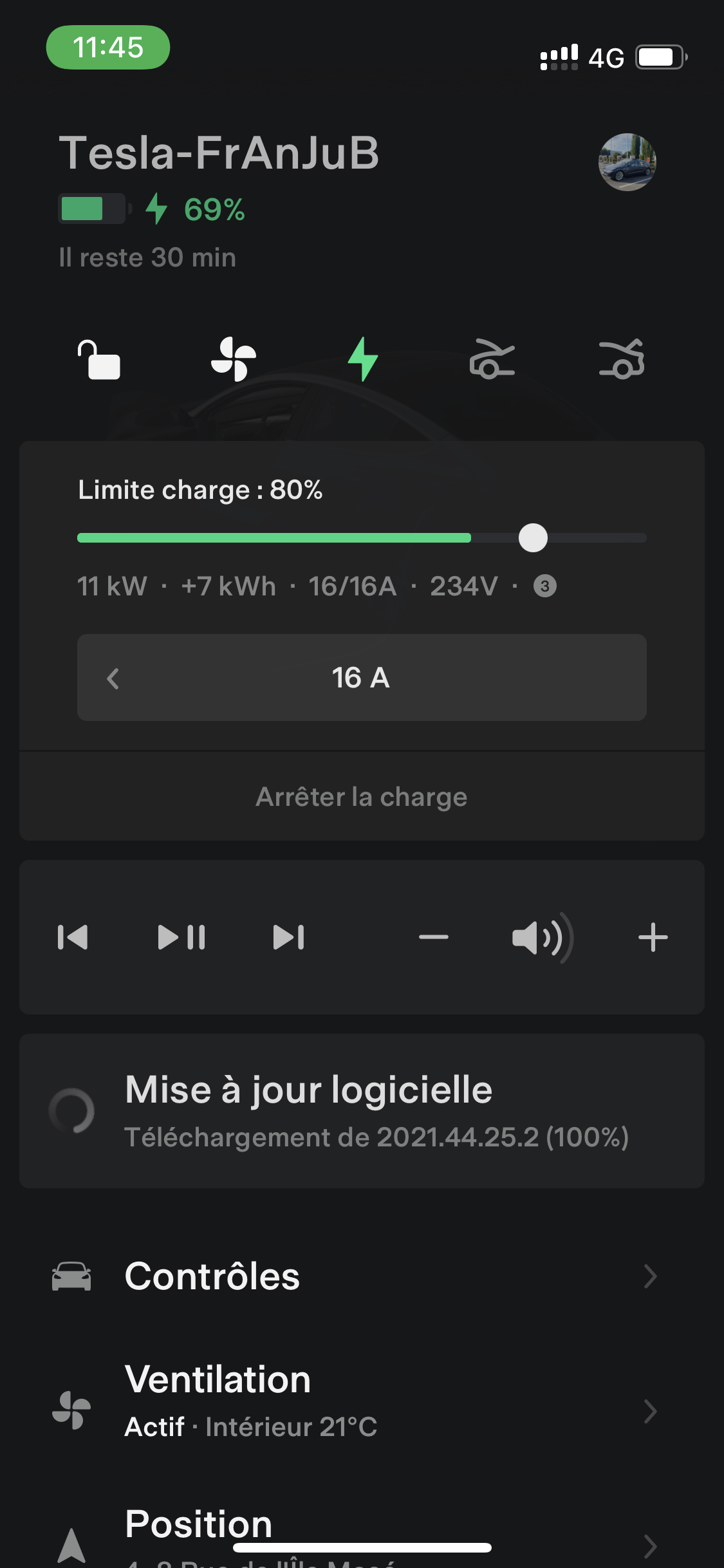Toggle the climate fan quick action
Screen dimensions: 724x1568
tap(234, 359)
